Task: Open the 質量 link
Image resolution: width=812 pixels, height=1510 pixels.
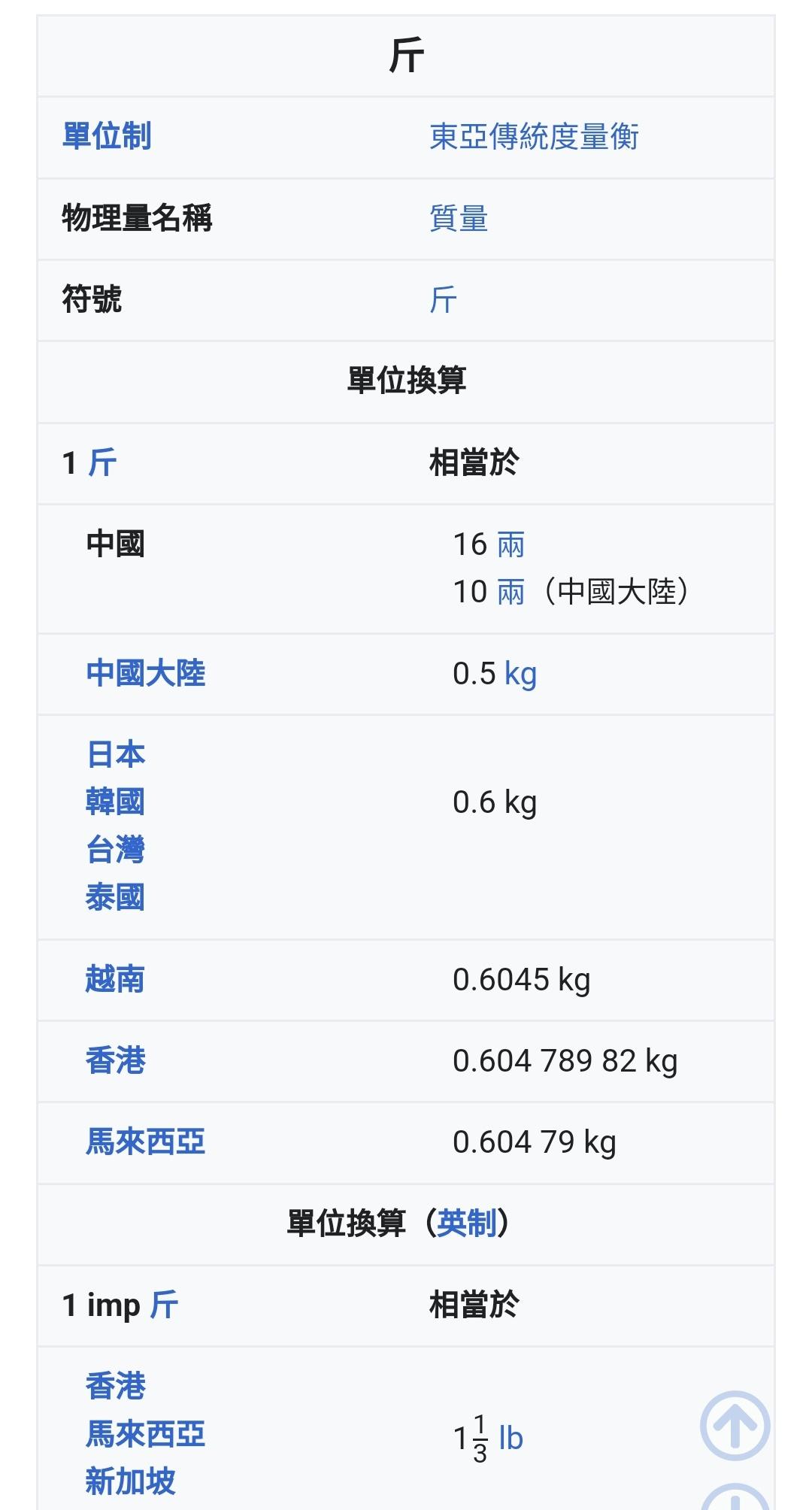Action: (x=459, y=218)
